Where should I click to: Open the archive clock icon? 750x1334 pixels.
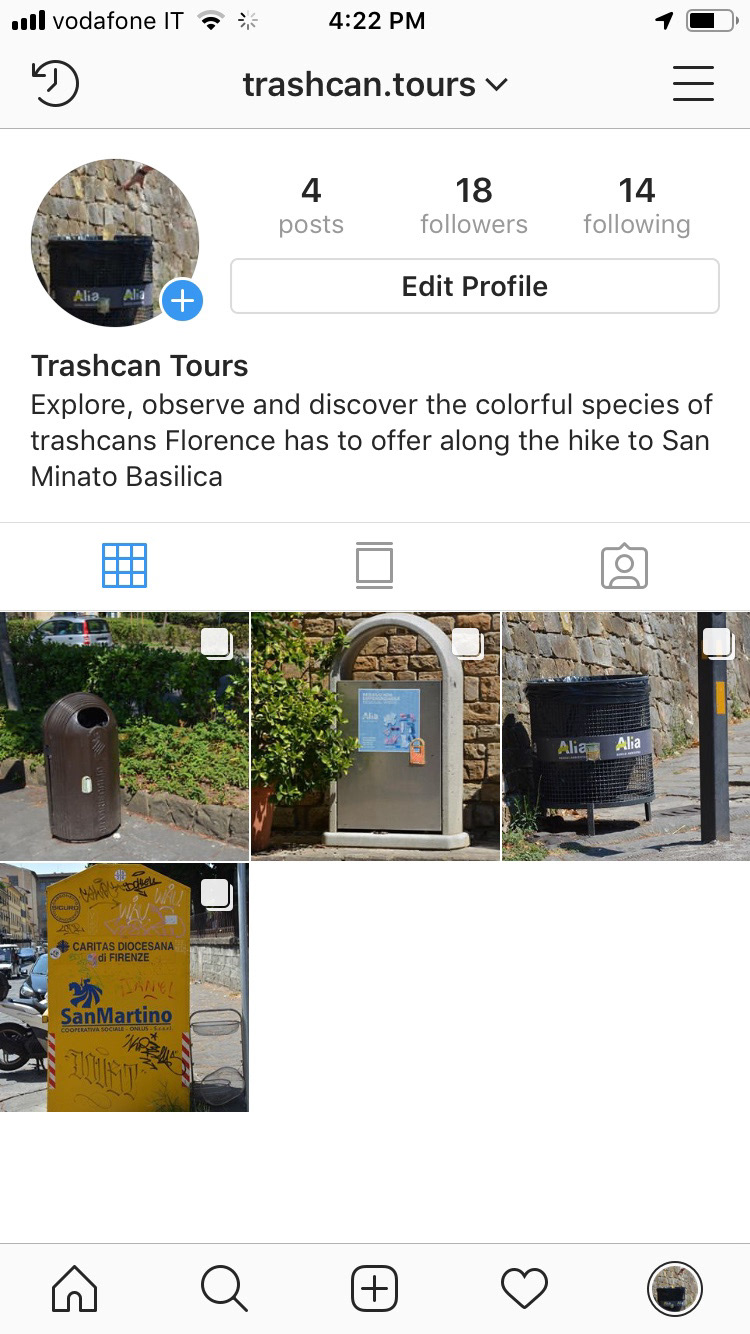coord(55,84)
